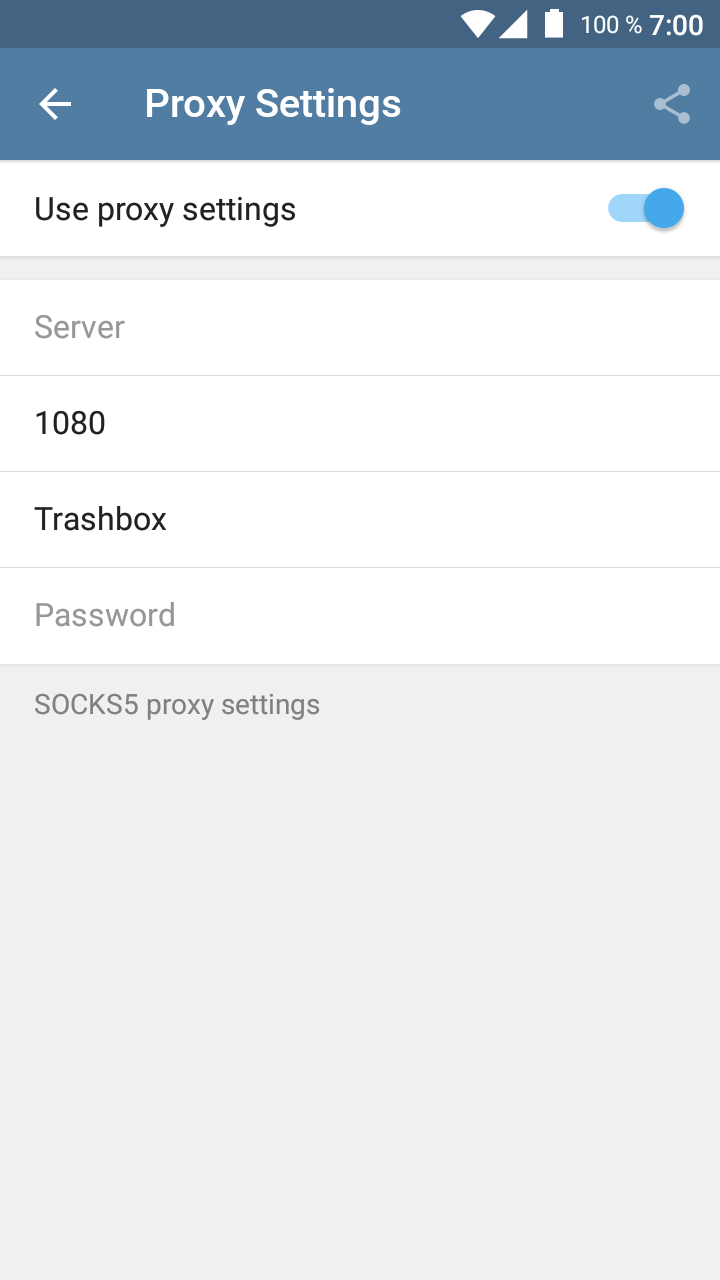The width and height of the screenshot is (720, 1280).
Task: Go back from Proxy Settings
Action: pos(55,104)
